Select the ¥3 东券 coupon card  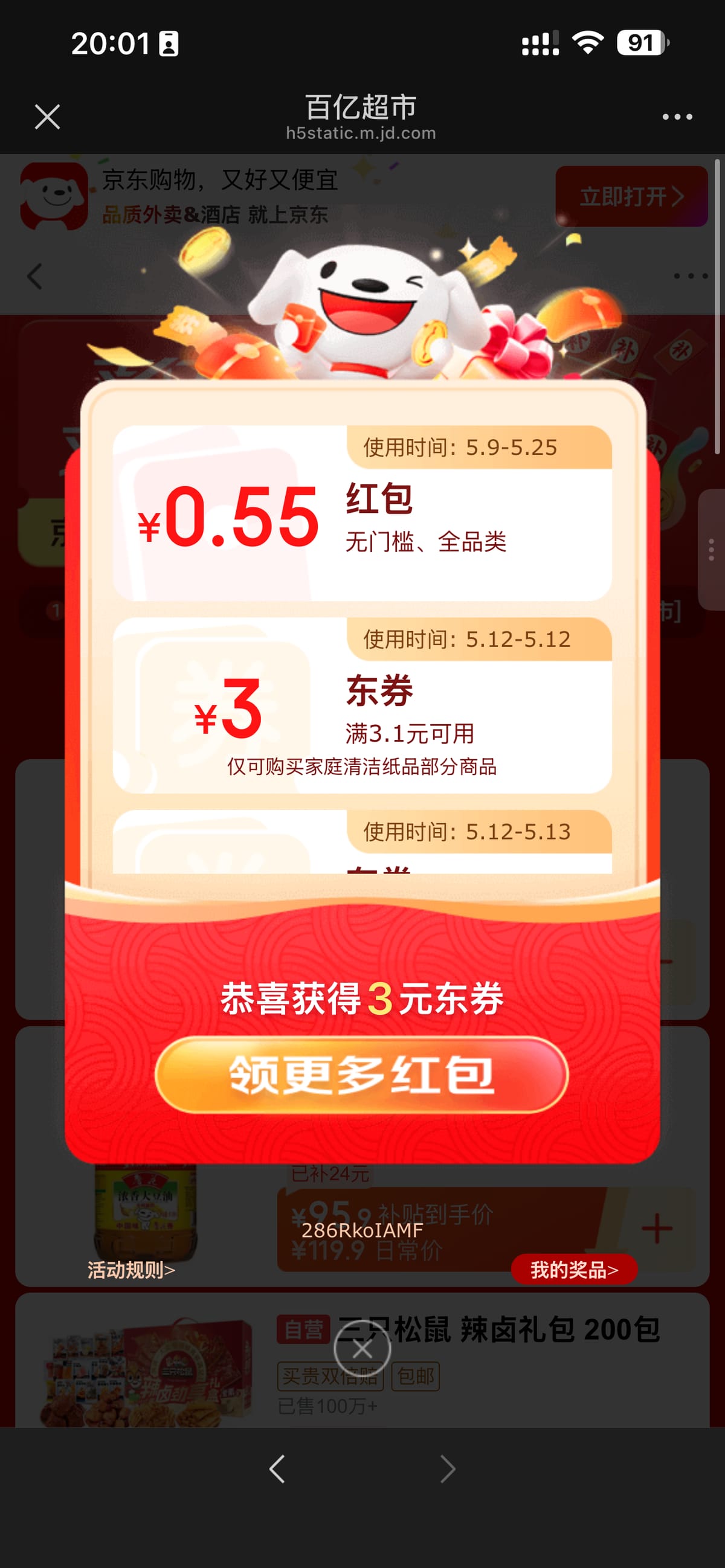click(362, 705)
